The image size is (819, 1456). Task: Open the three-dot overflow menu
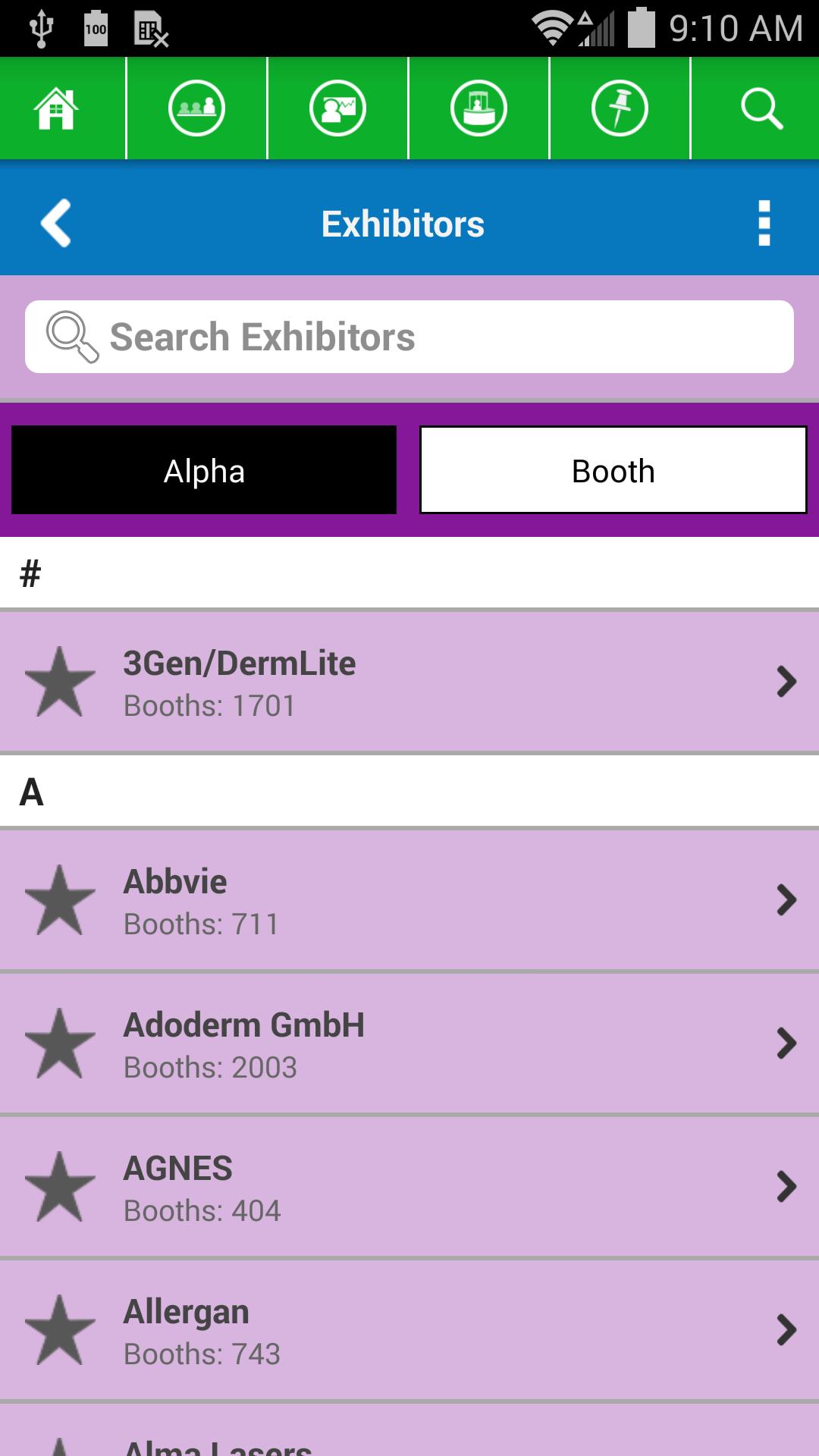[x=764, y=223]
